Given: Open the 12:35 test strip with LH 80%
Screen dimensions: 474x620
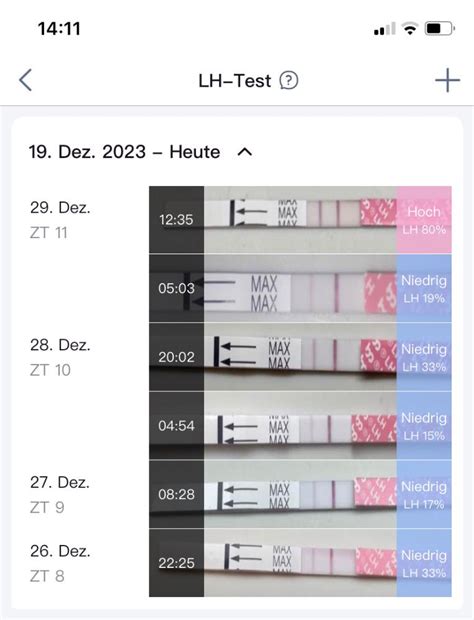Looking at the screenshot, I should point(300,219).
